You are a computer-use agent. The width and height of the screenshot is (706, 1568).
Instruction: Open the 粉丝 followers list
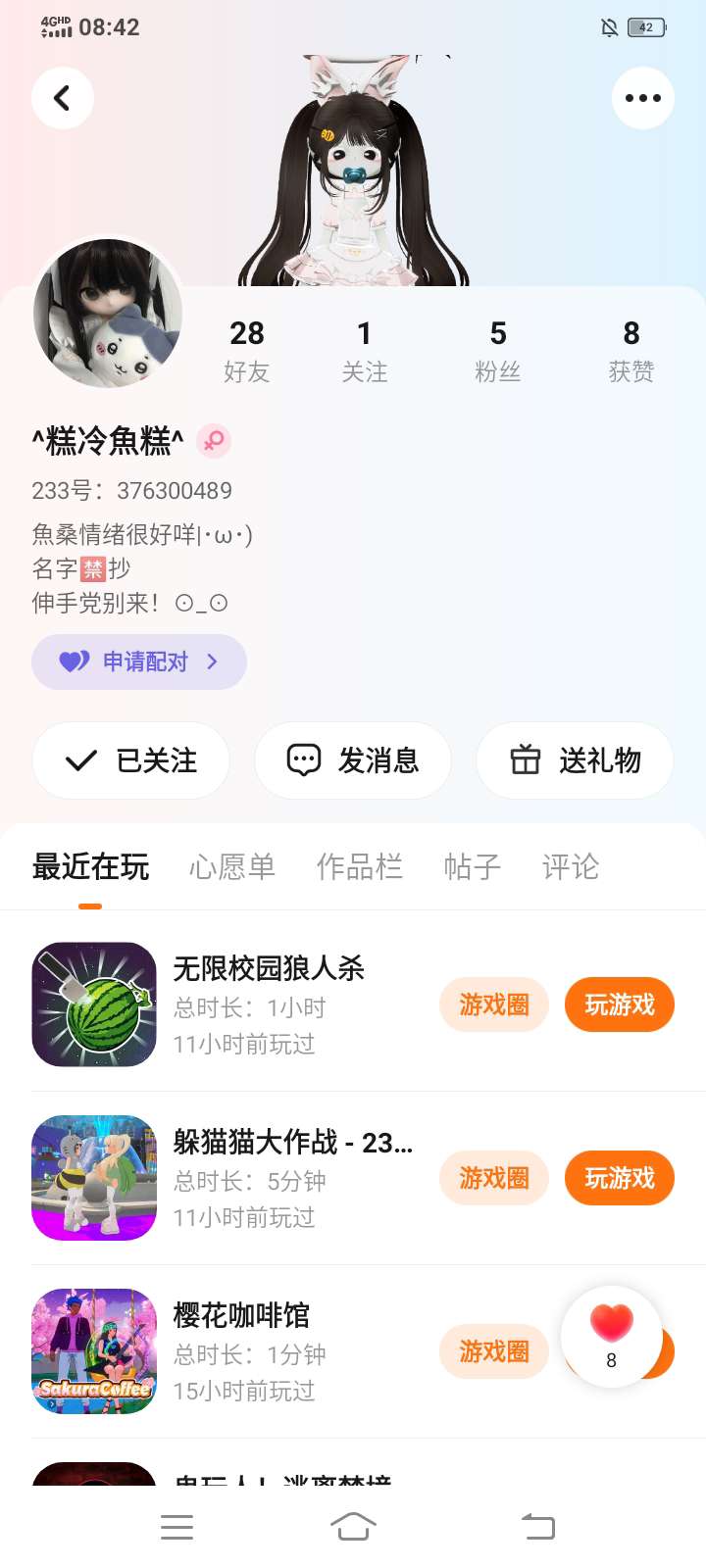pyautogui.click(x=498, y=350)
